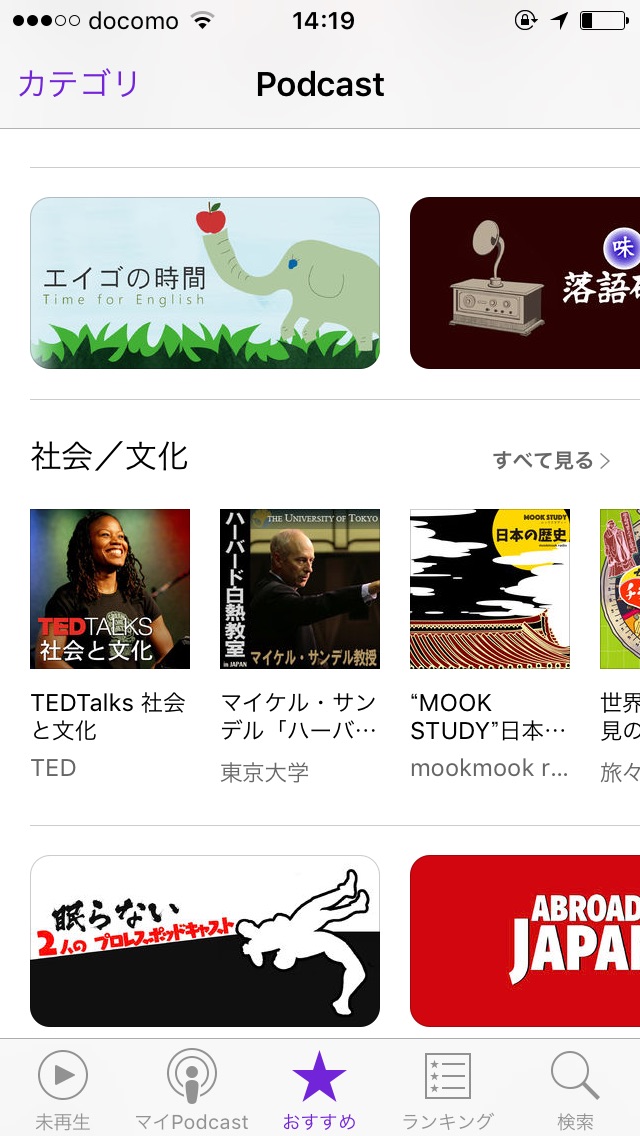Open the エイゴの時間 Time for English banner
This screenshot has height=1136, width=640.
click(x=205, y=283)
